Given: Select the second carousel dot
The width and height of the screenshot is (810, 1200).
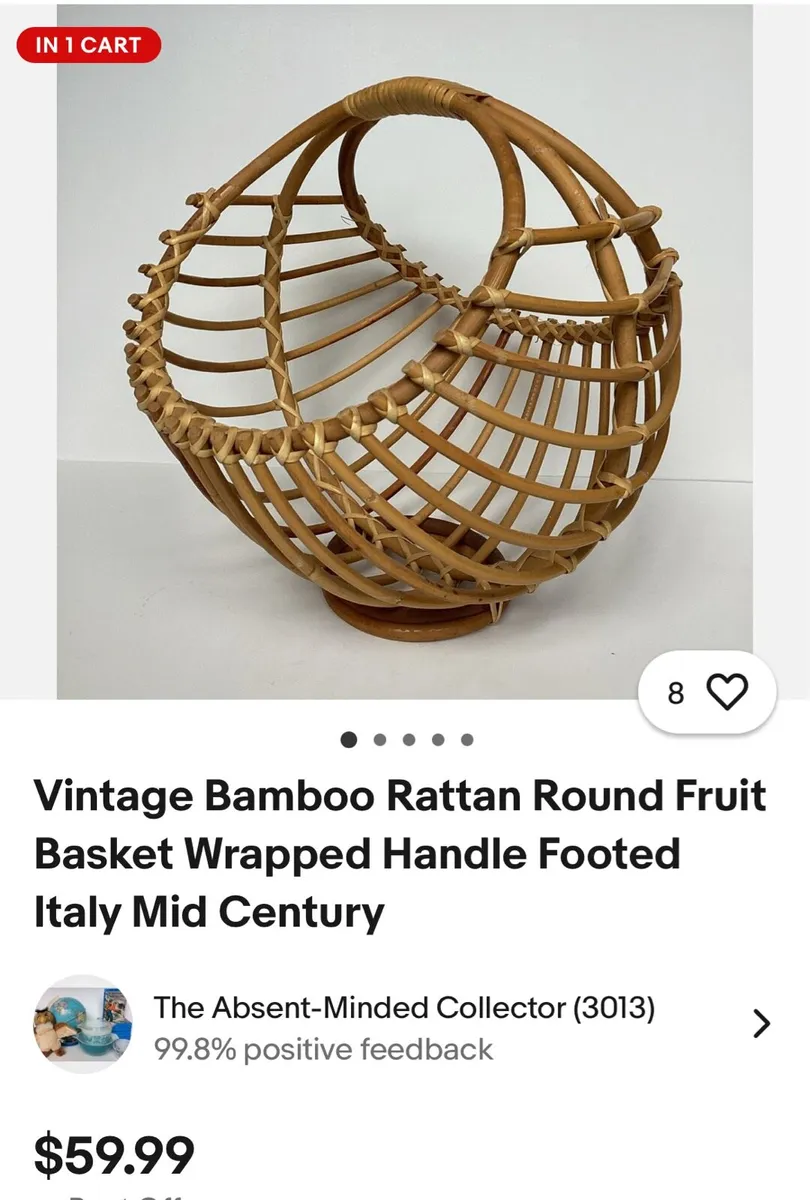Looking at the screenshot, I should 378,741.
